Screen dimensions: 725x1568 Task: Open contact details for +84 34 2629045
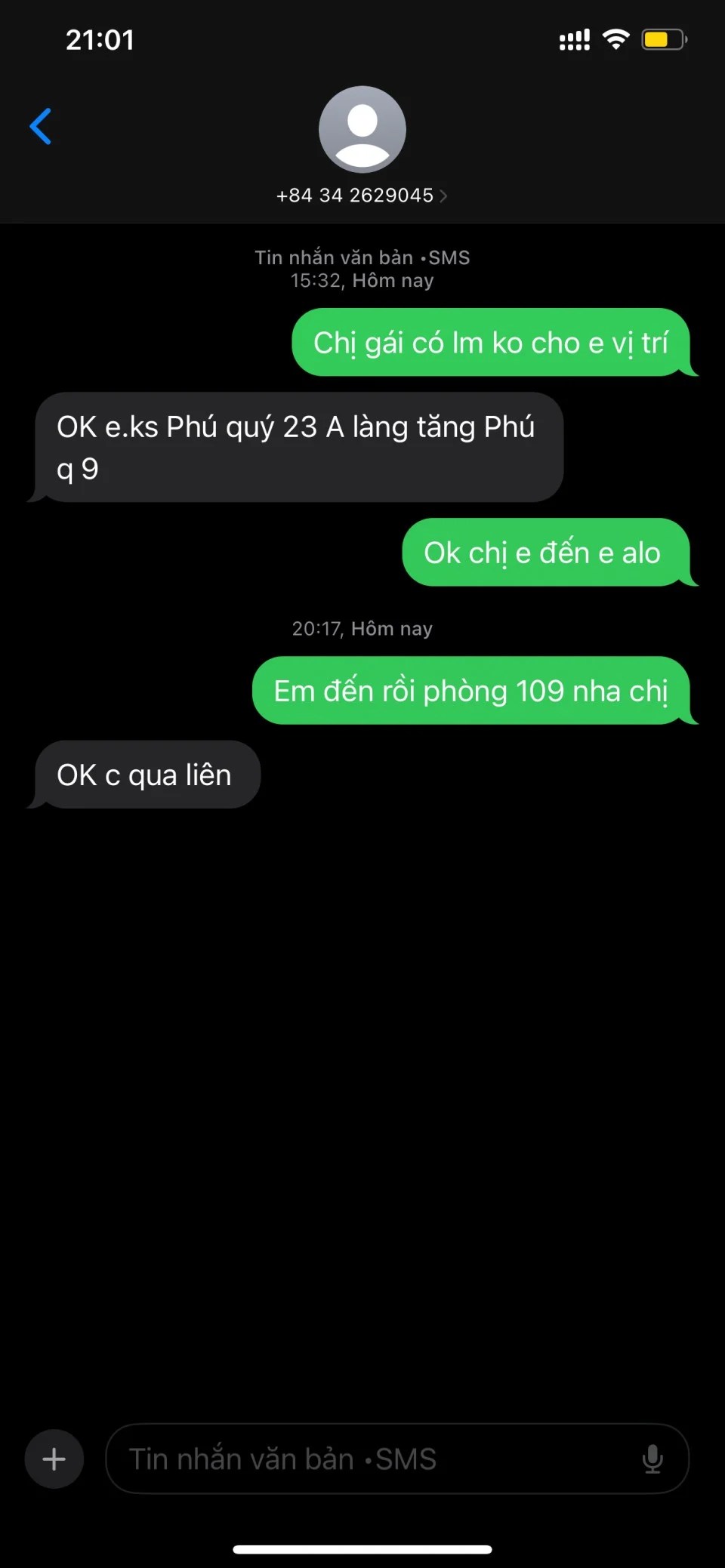[362, 195]
